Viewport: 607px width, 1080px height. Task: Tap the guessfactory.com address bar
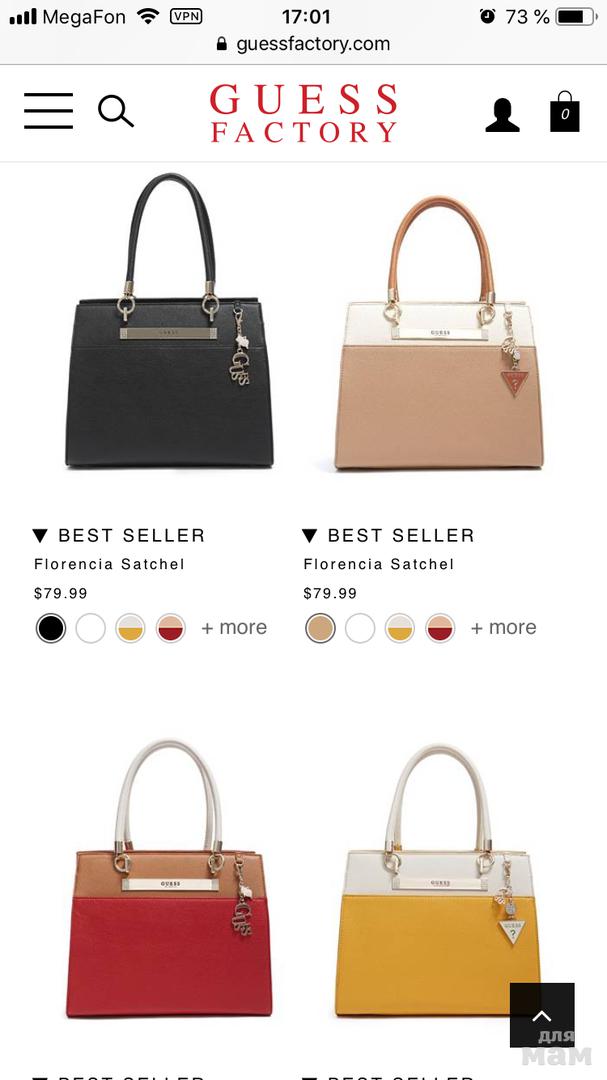(303, 44)
